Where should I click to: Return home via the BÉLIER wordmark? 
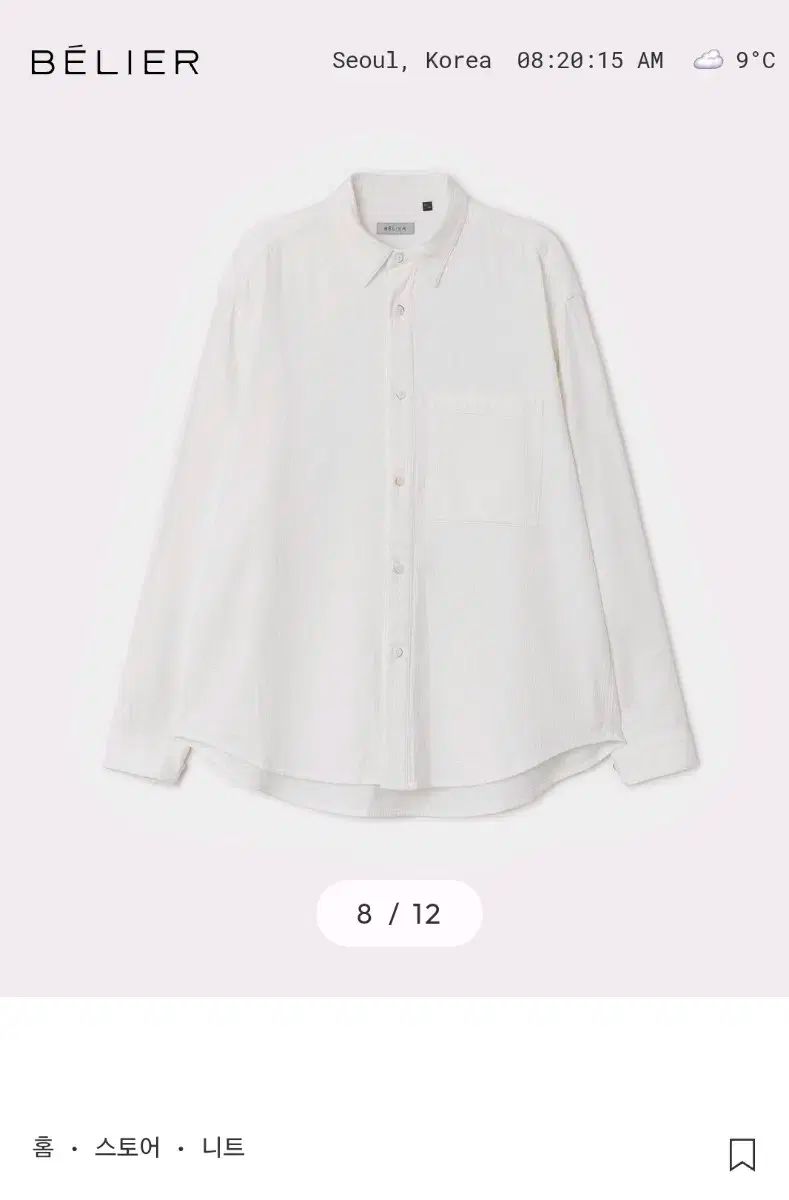pos(115,62)
